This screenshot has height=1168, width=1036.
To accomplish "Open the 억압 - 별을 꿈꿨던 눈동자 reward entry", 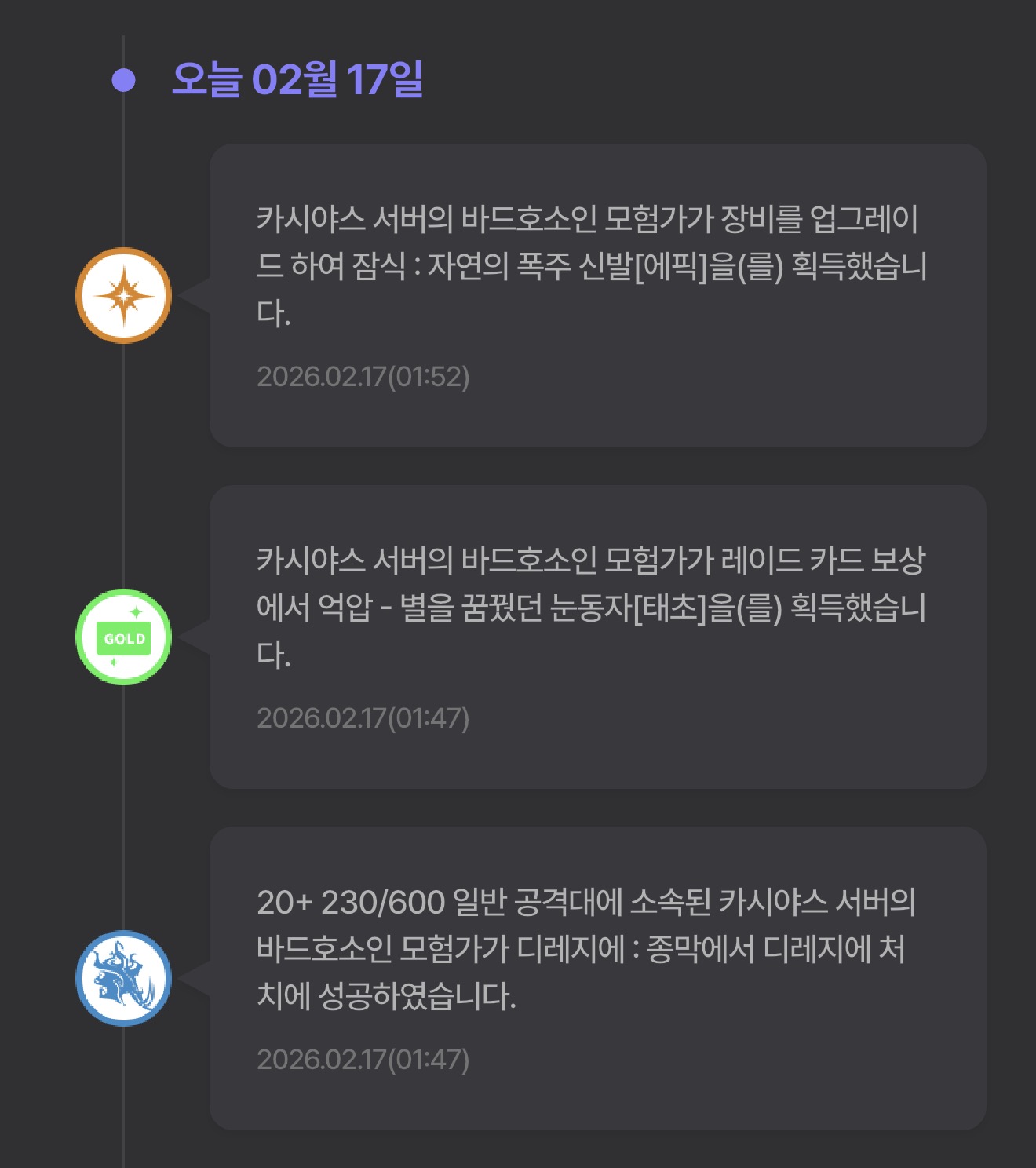I will click(x=596, y=637).
